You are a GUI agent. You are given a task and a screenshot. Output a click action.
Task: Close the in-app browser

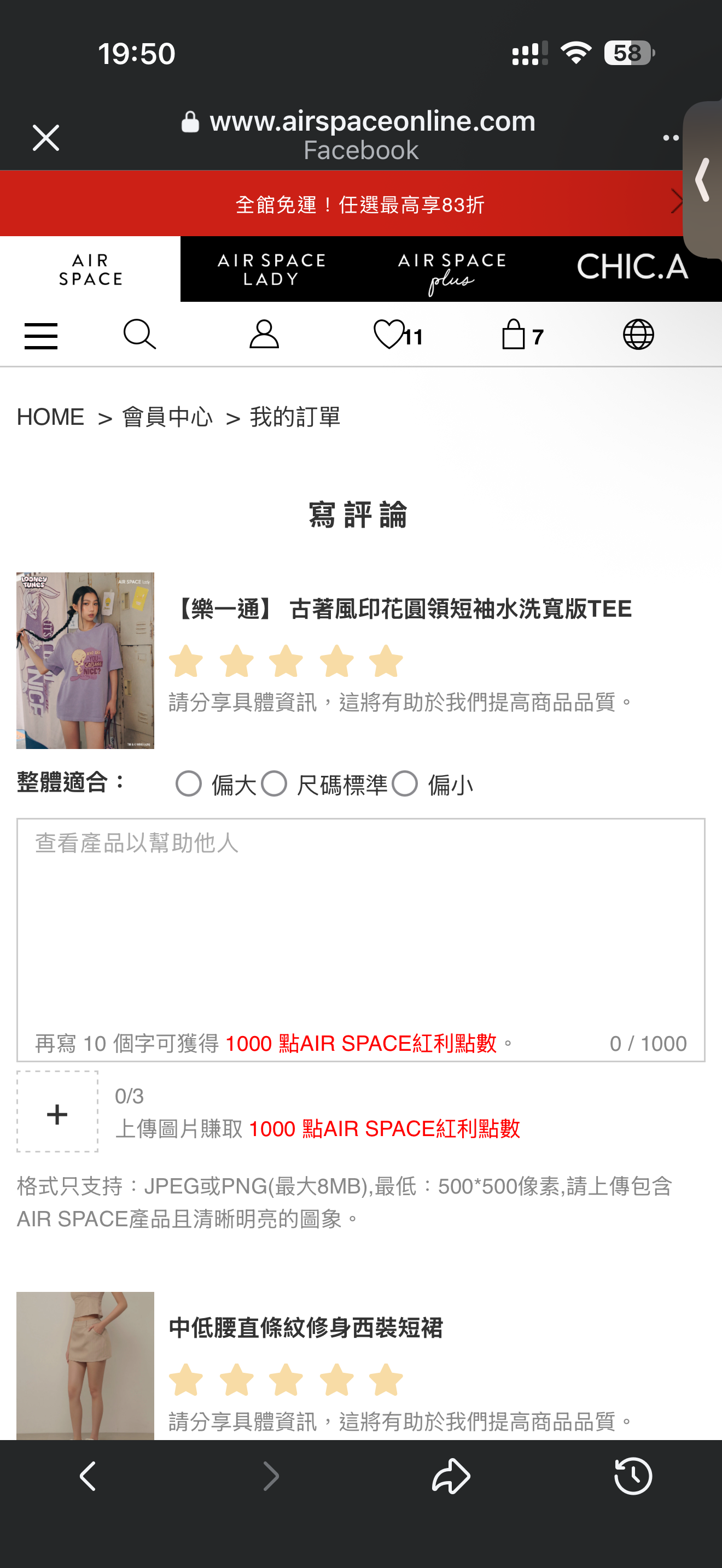point(45,138)
